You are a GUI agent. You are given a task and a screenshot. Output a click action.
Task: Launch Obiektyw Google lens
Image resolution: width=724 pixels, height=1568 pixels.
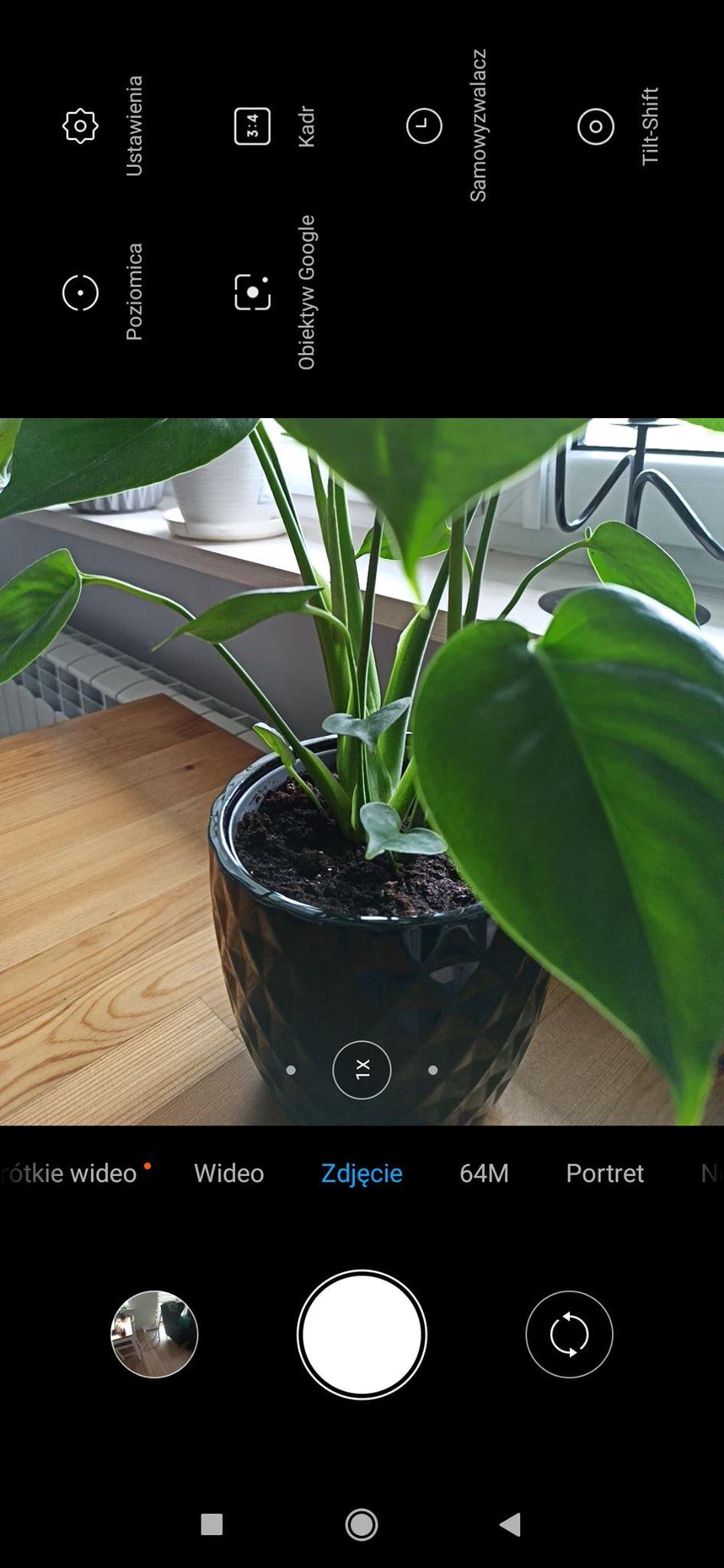pos(252,292)
